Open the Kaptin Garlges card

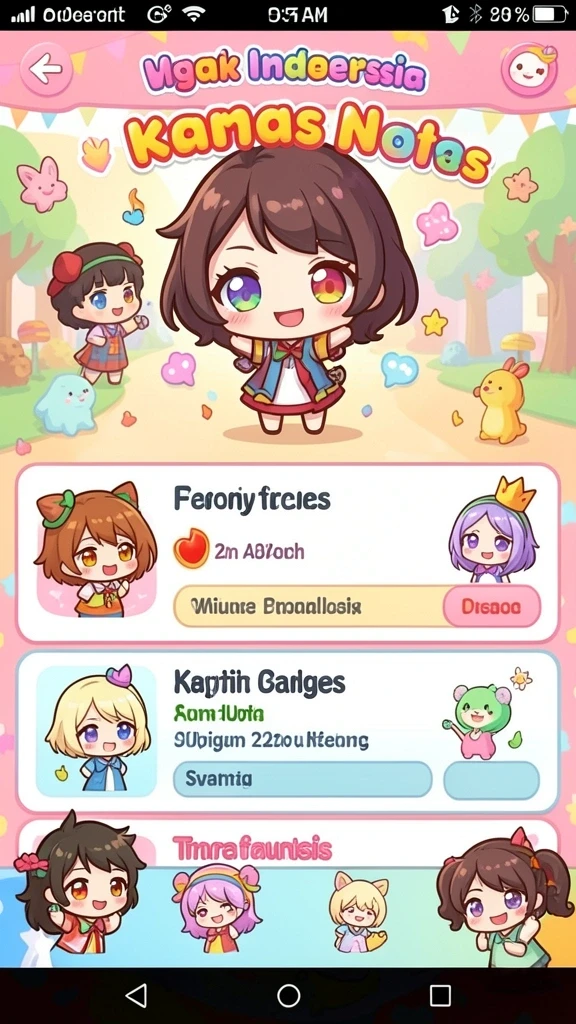[288, 731]
